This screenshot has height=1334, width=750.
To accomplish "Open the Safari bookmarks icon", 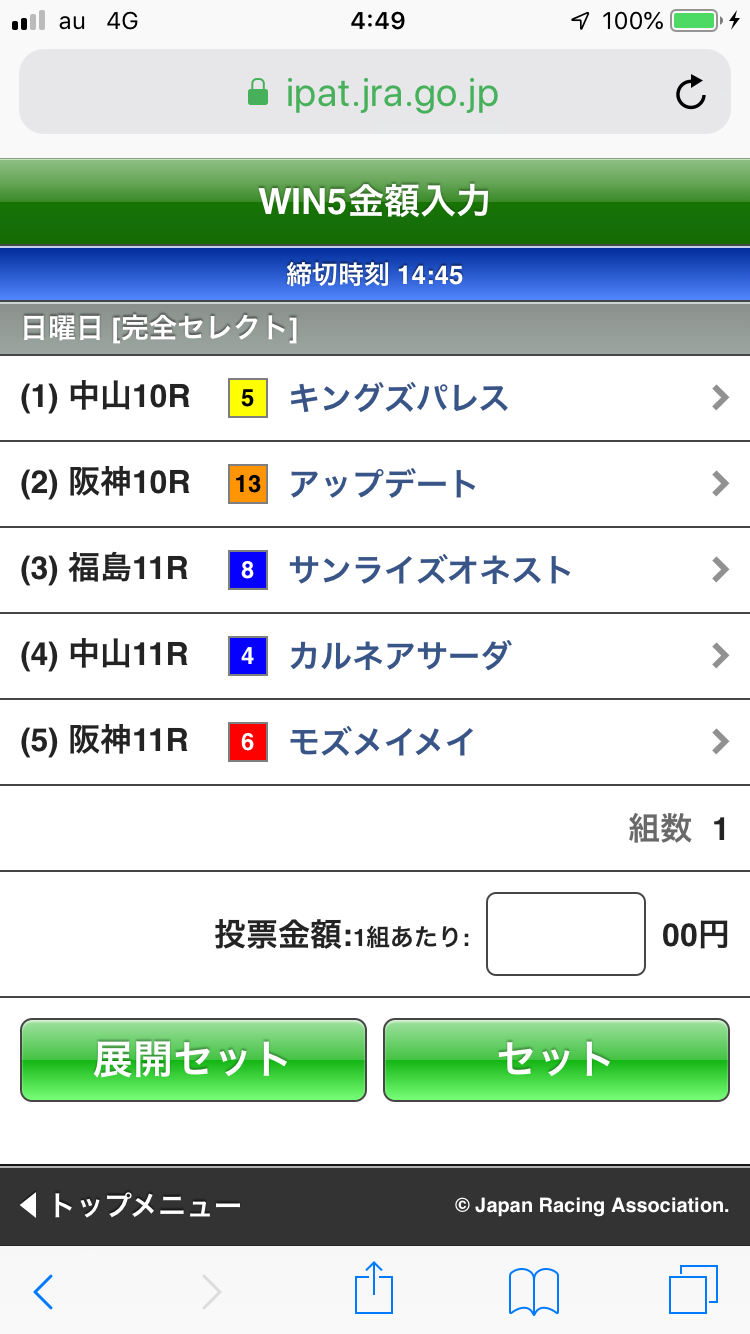I will pos(531,1290).
